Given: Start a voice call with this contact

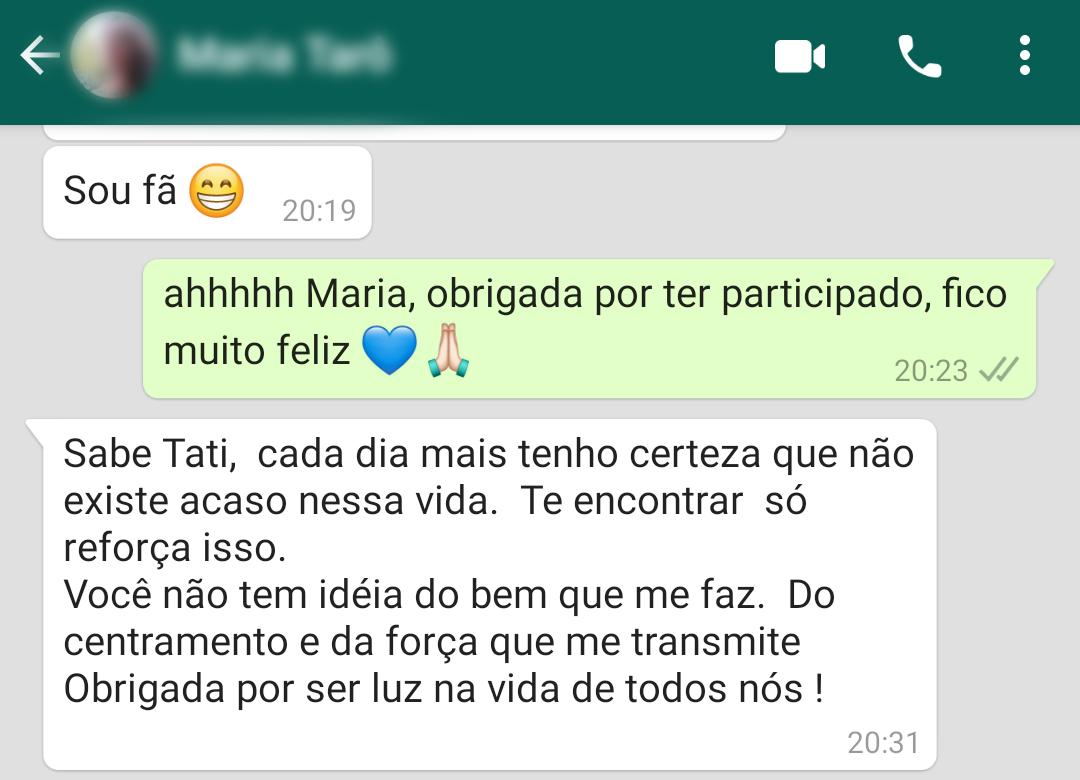Looking at the screenshot, I should (x=919, y=56).
